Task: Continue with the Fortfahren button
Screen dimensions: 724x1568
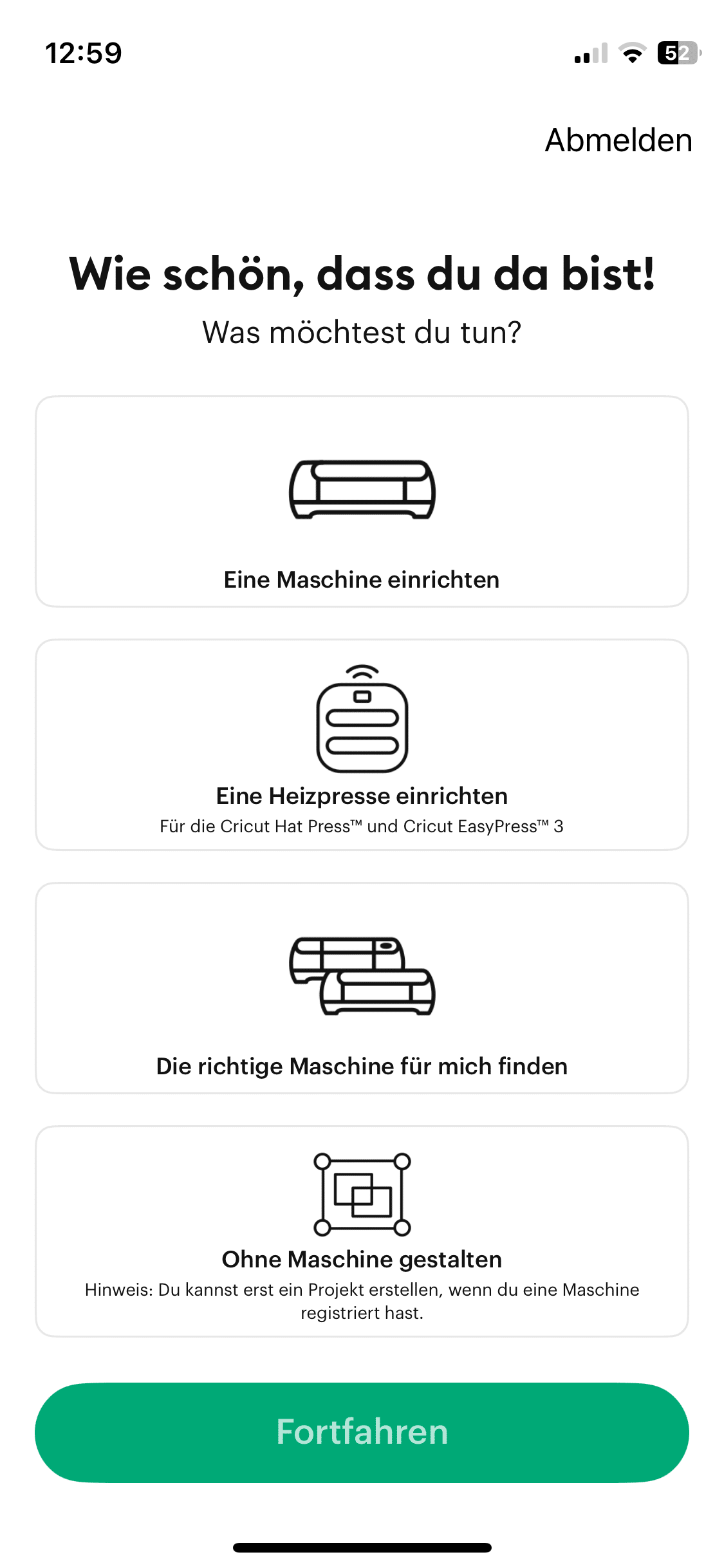Action: (x=362, y=1432)
